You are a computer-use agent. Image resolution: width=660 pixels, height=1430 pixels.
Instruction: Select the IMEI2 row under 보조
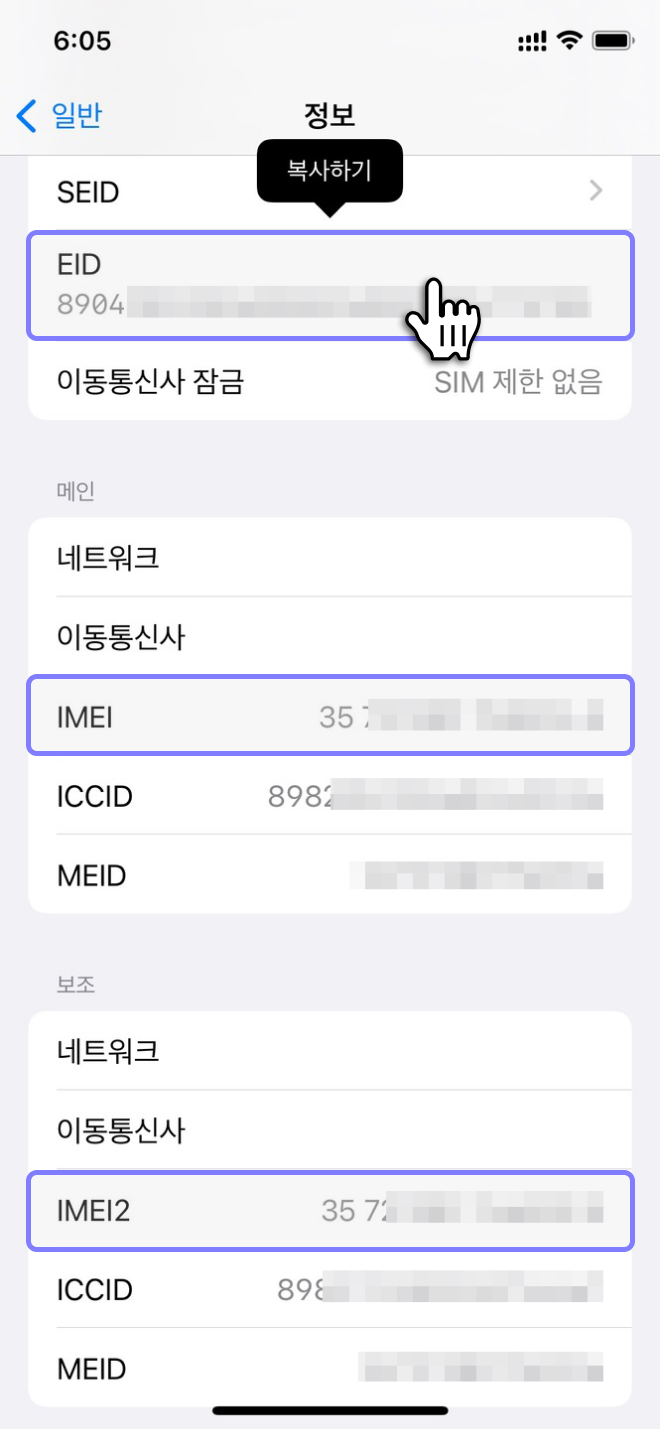[330, 1211]
